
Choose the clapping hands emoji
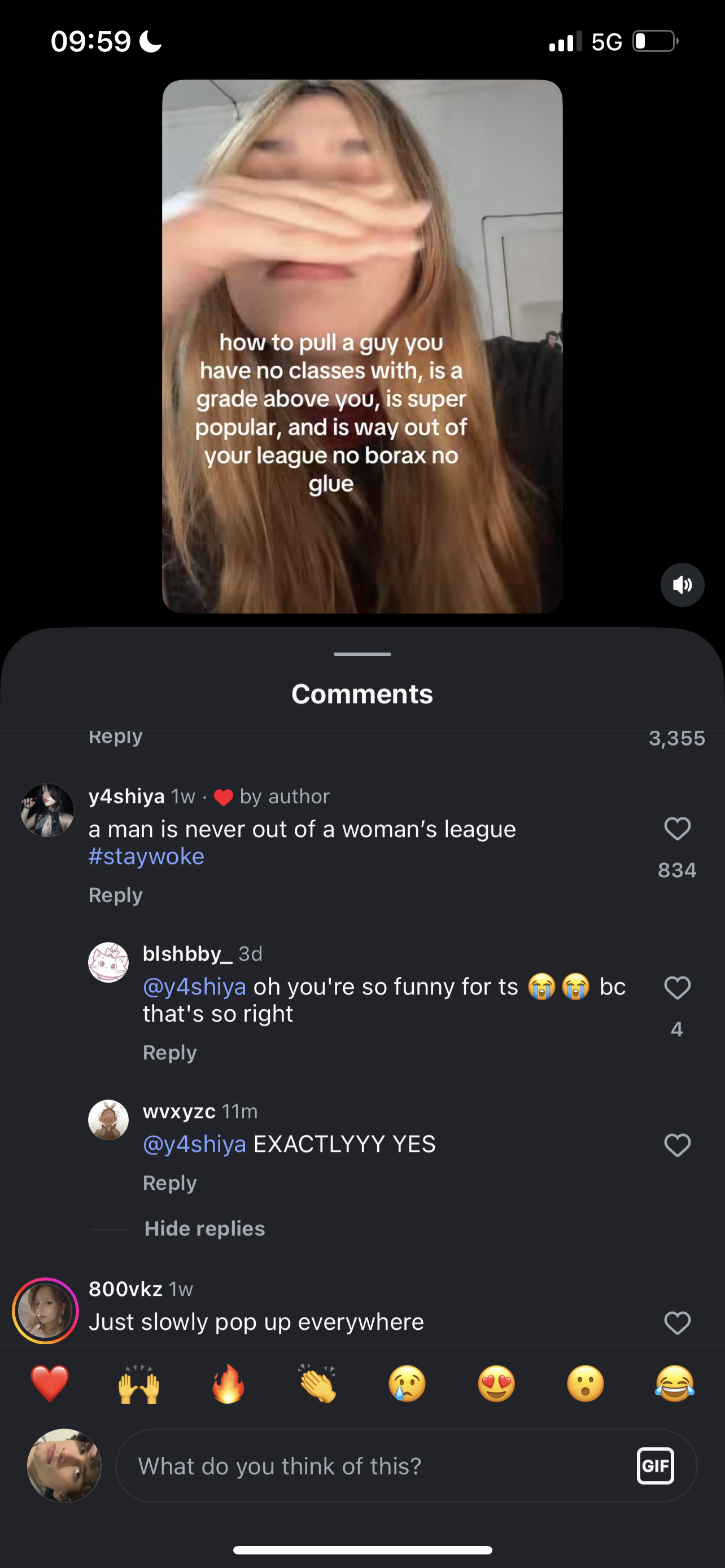coord(318,1383)
